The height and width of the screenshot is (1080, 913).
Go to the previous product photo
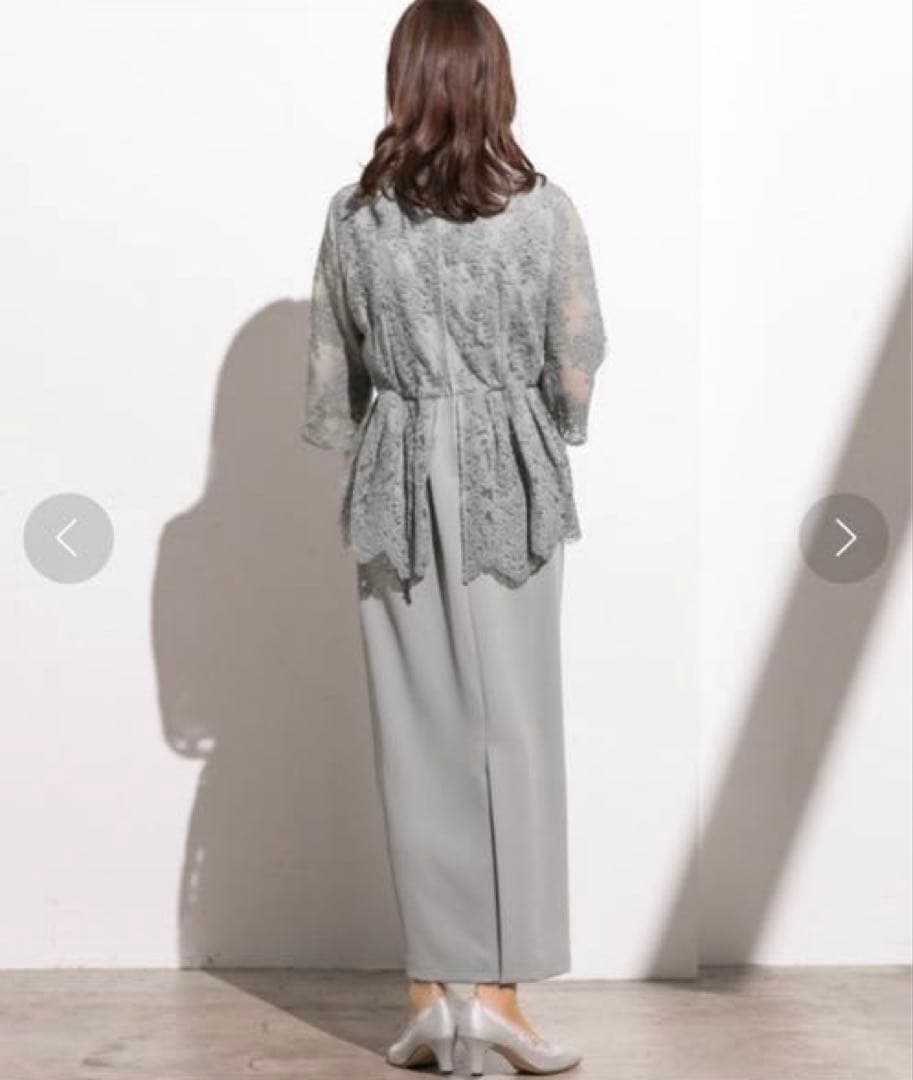coord(68,538)
